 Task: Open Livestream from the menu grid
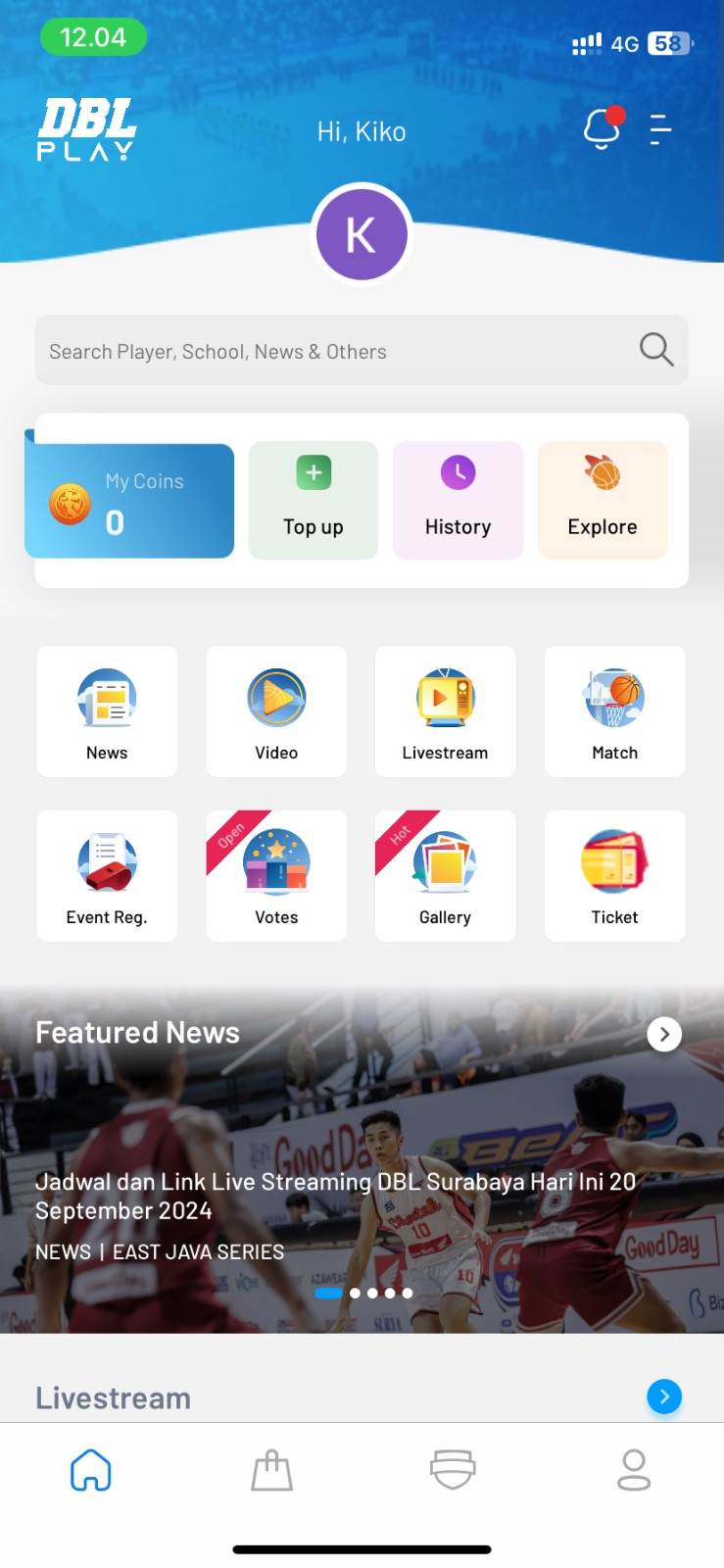(x=445, y=711)
